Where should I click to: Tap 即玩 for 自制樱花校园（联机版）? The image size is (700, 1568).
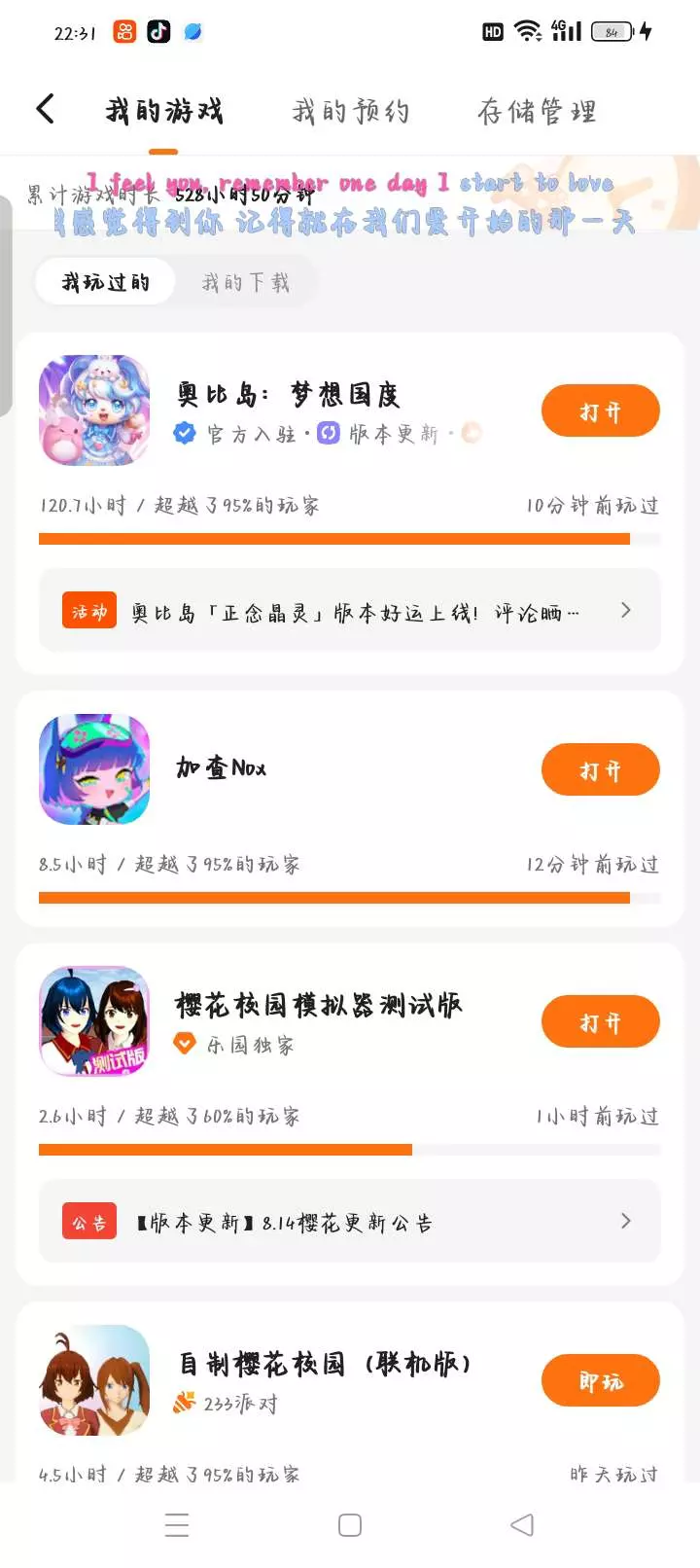[x=600, y=1380]
